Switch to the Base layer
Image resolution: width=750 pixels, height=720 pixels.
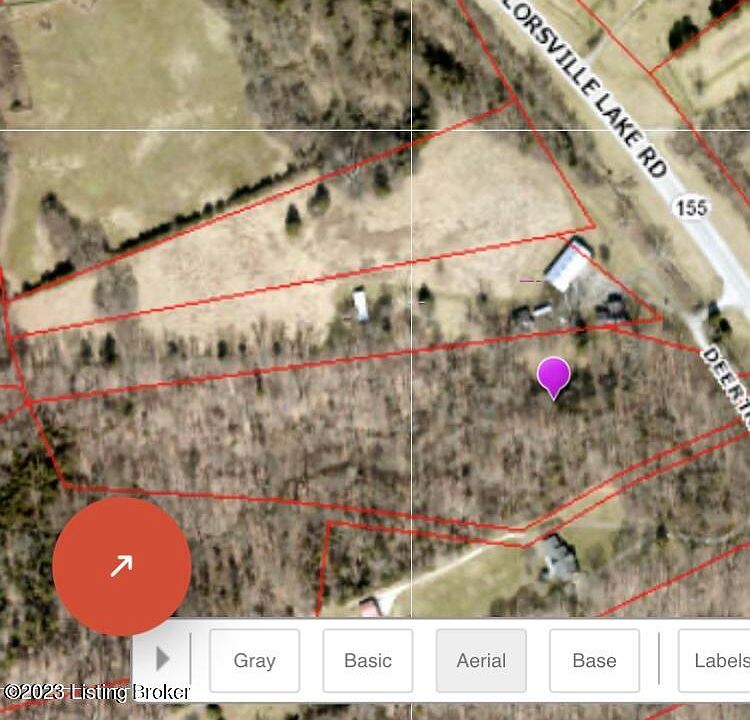[x=594, y=661]
